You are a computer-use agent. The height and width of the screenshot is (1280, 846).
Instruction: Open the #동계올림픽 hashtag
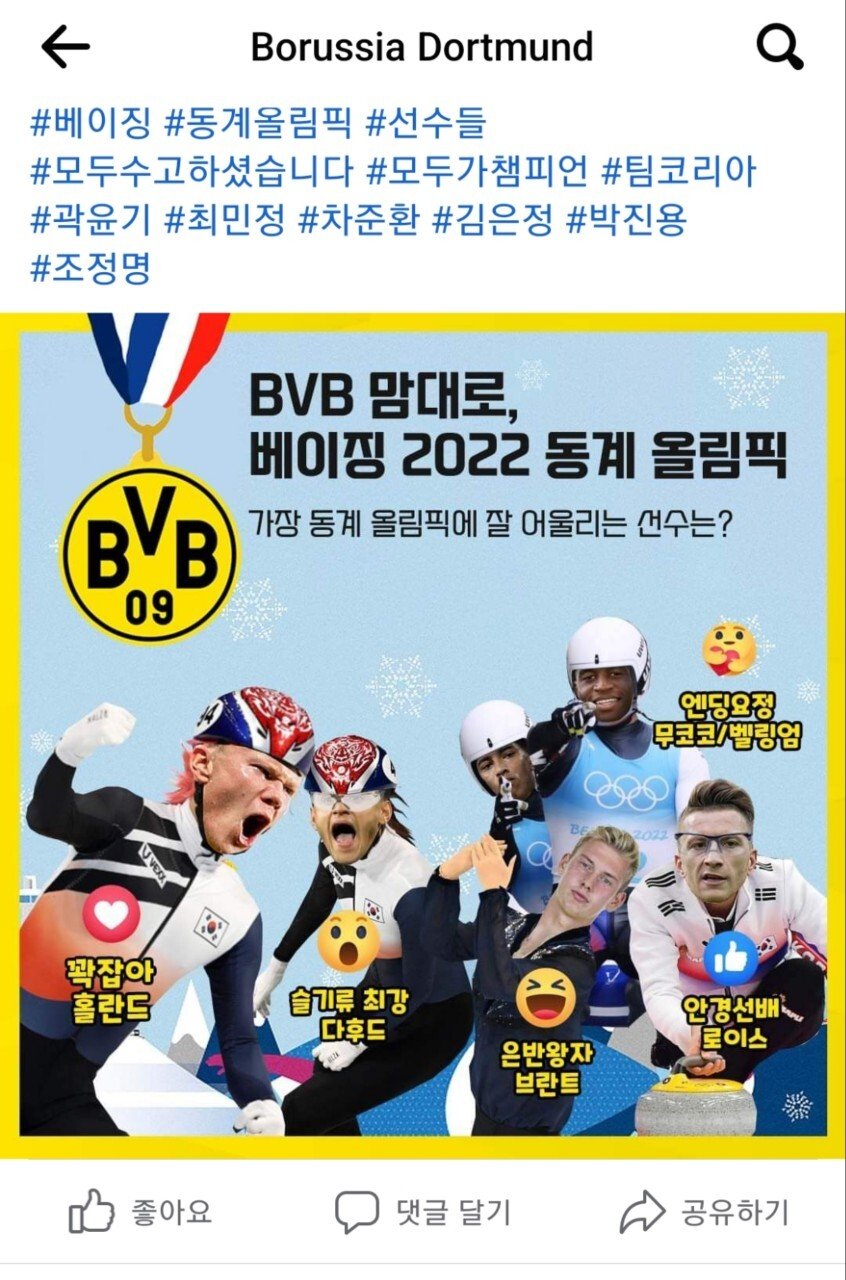pos(258,124)
